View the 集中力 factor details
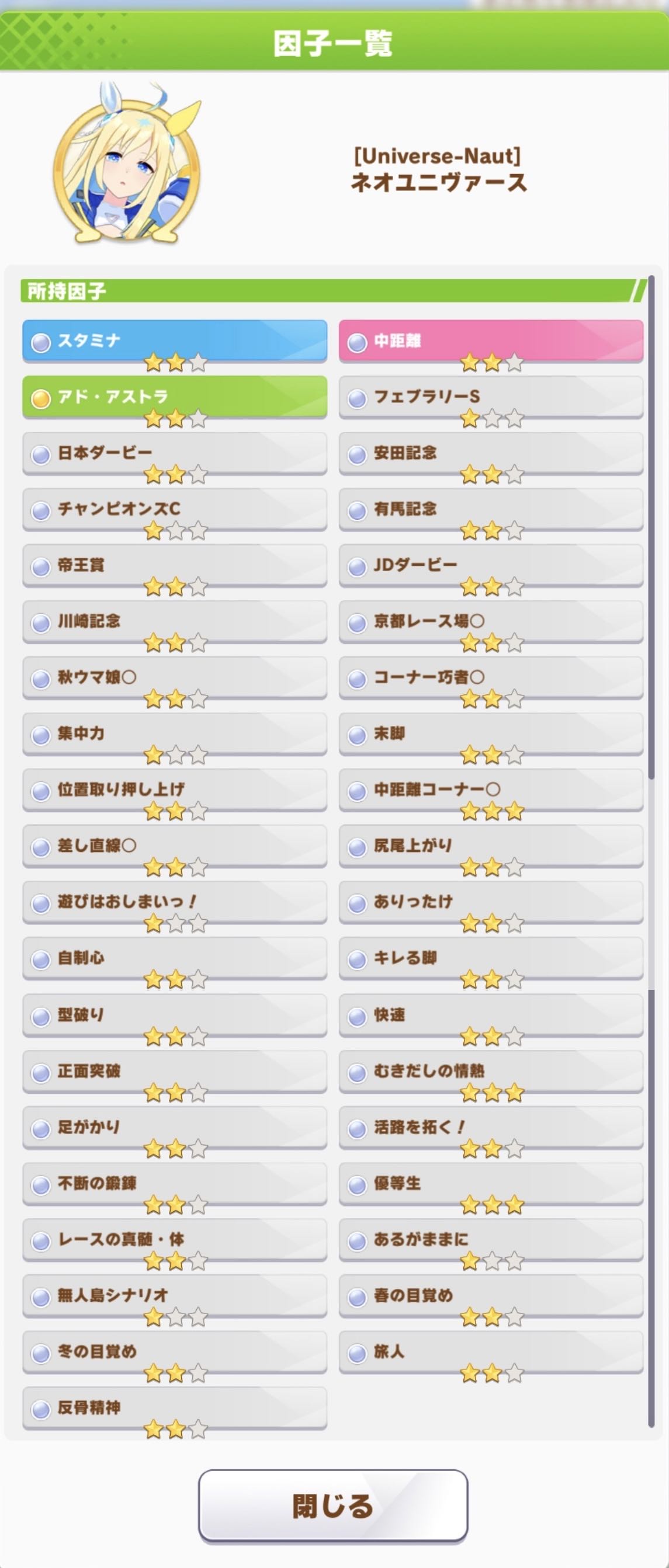The height and width of the screenshot is (1568, 669). 175,733
